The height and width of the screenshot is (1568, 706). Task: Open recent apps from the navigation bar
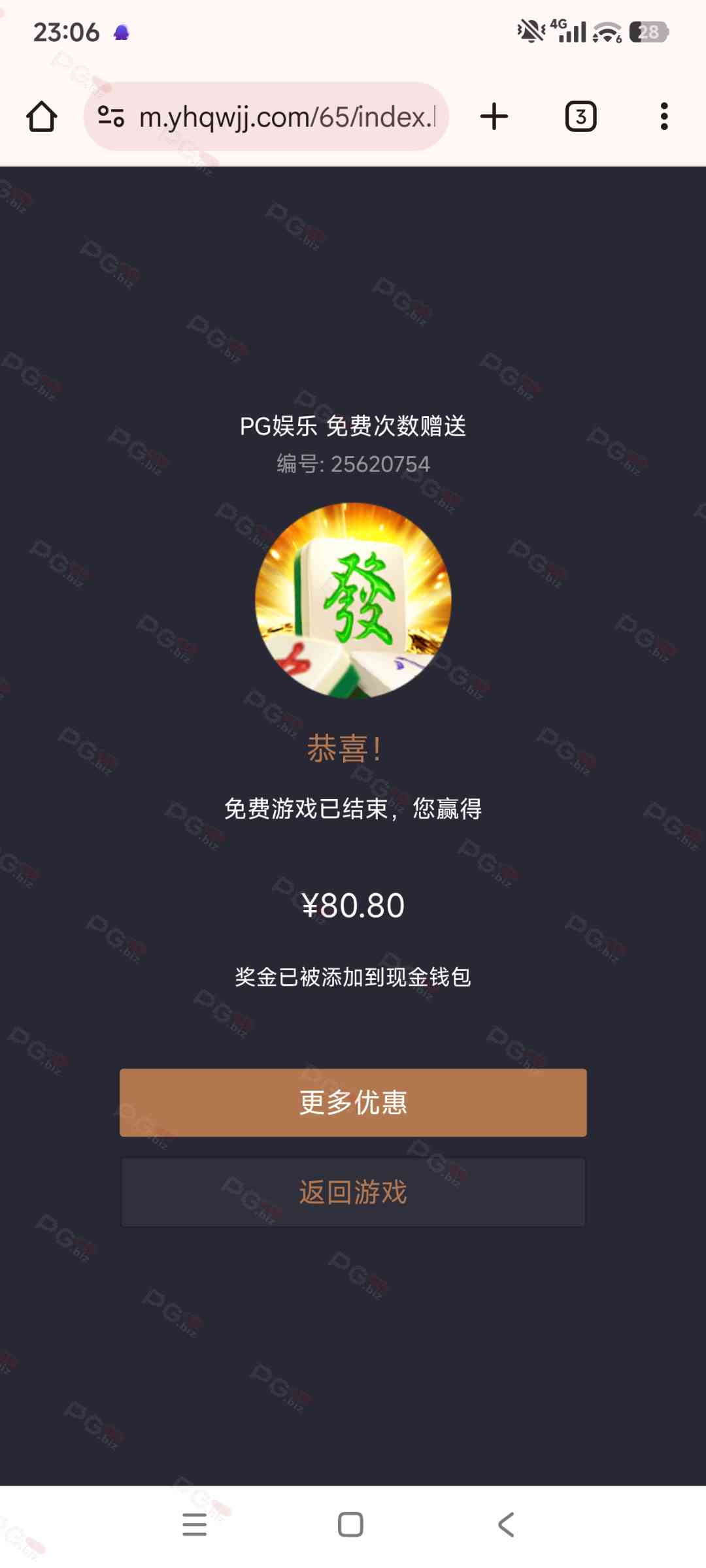(x=194, y=1524)
